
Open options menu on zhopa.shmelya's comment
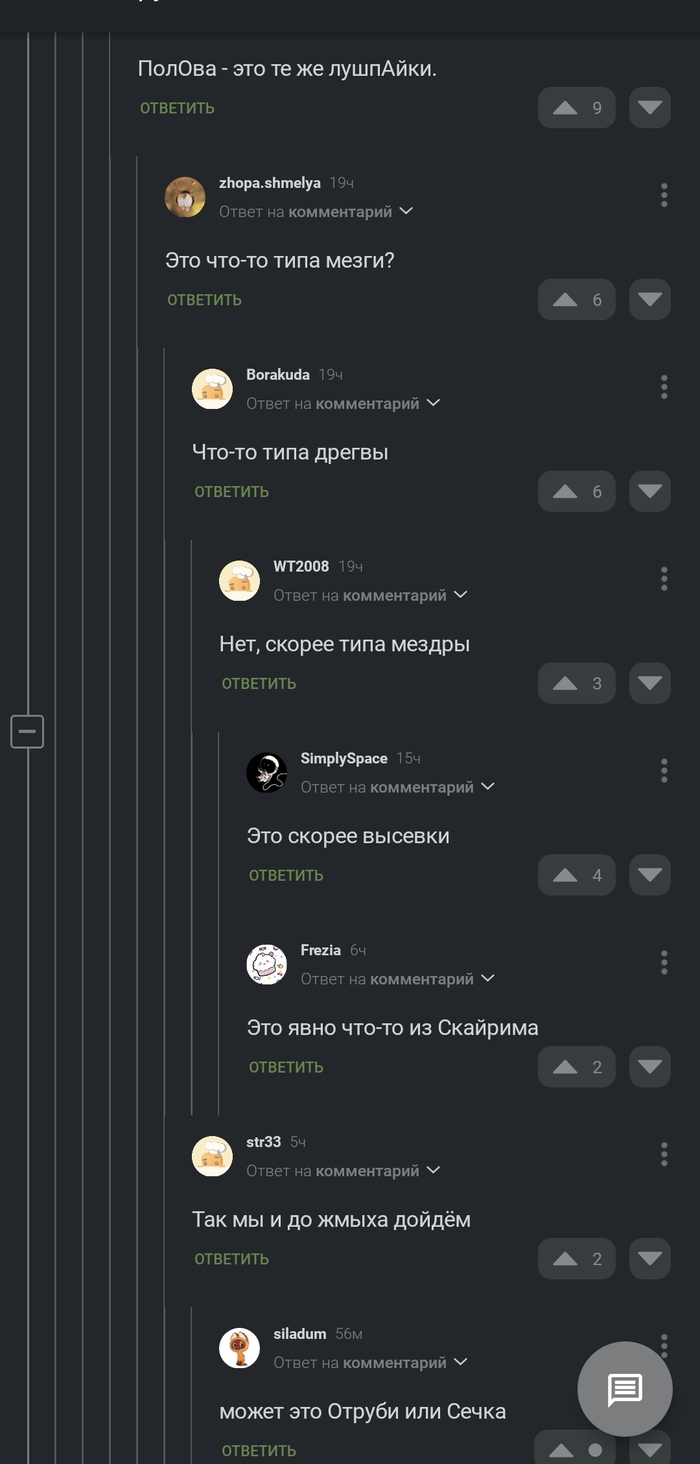664,195
